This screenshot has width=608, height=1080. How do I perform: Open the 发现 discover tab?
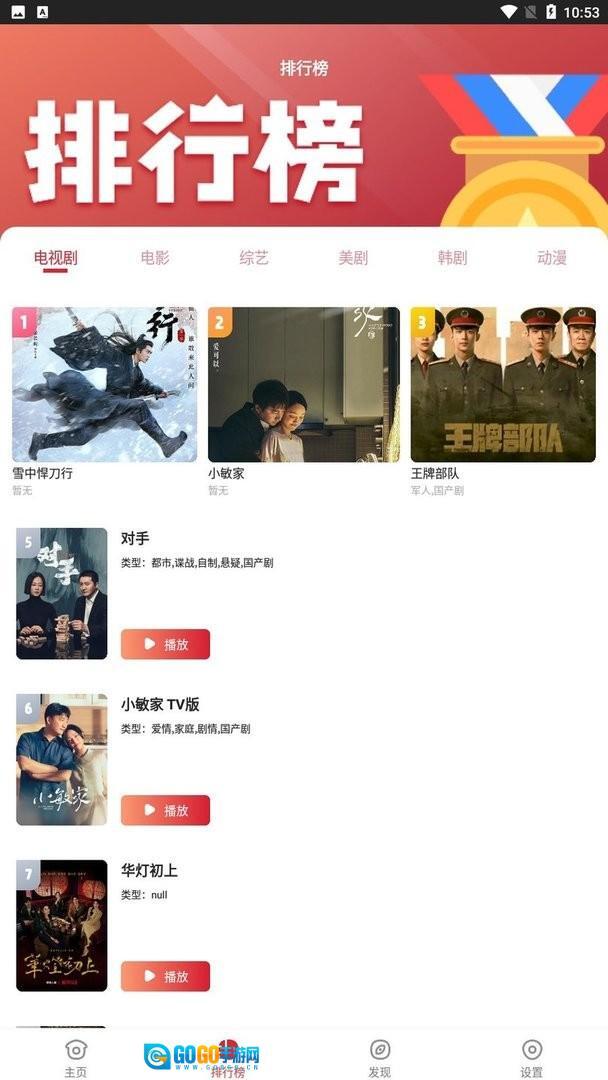tap(379, 1057)
